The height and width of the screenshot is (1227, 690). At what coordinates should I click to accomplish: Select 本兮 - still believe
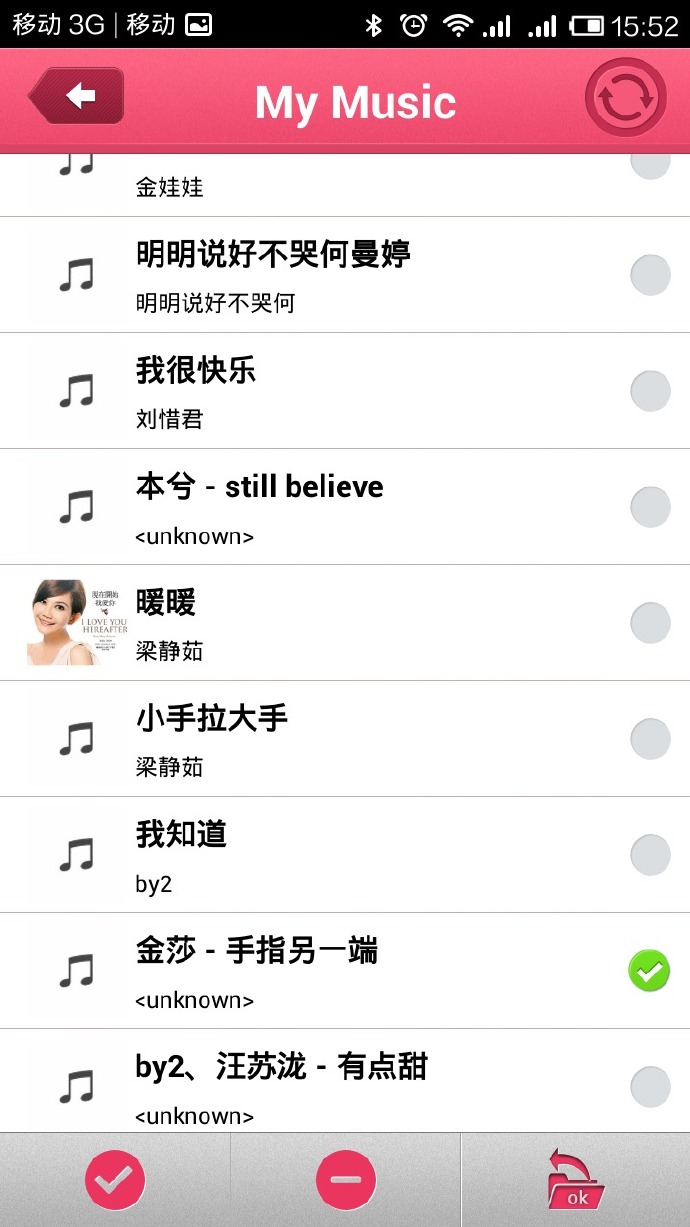pos(650,507)
